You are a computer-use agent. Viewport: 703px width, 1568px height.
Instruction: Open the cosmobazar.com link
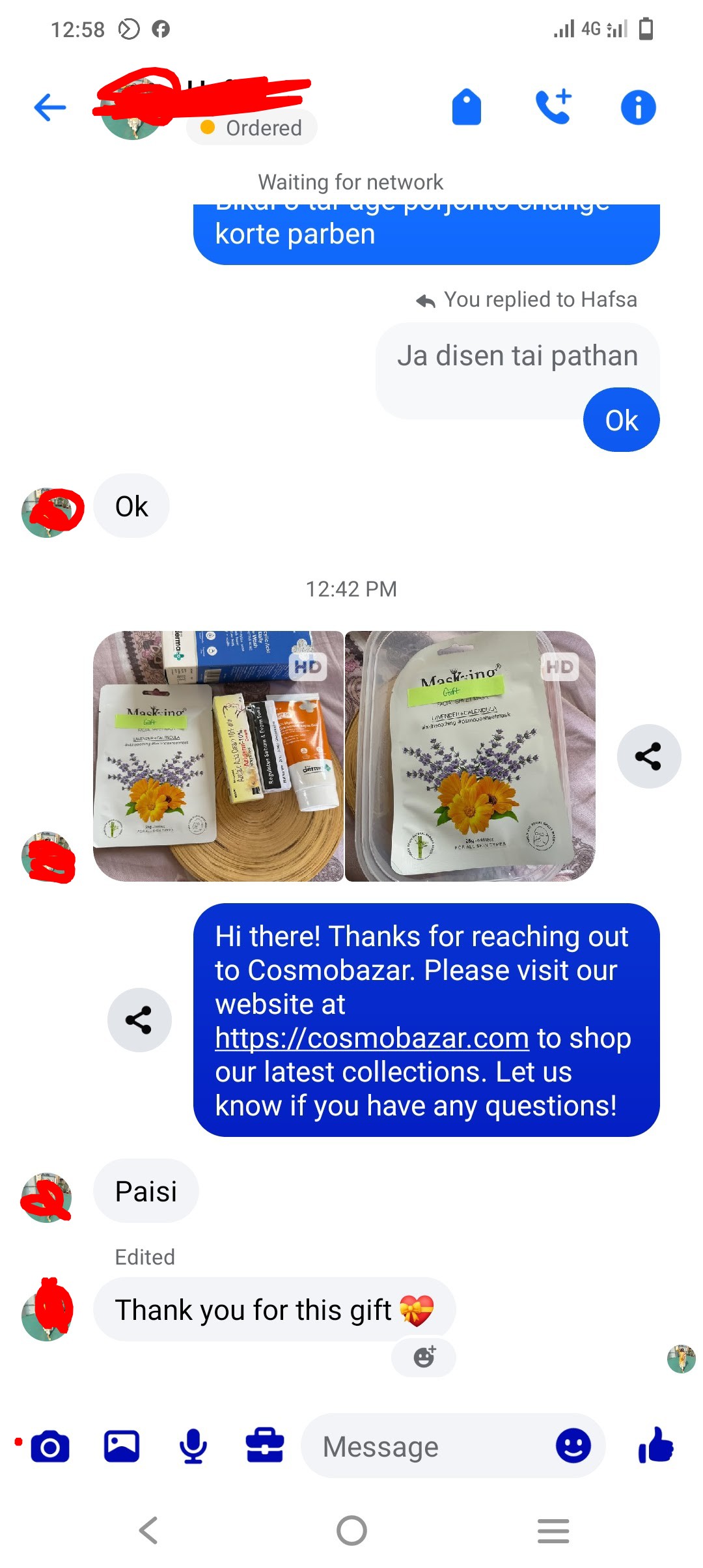(x=372, y=1038)
